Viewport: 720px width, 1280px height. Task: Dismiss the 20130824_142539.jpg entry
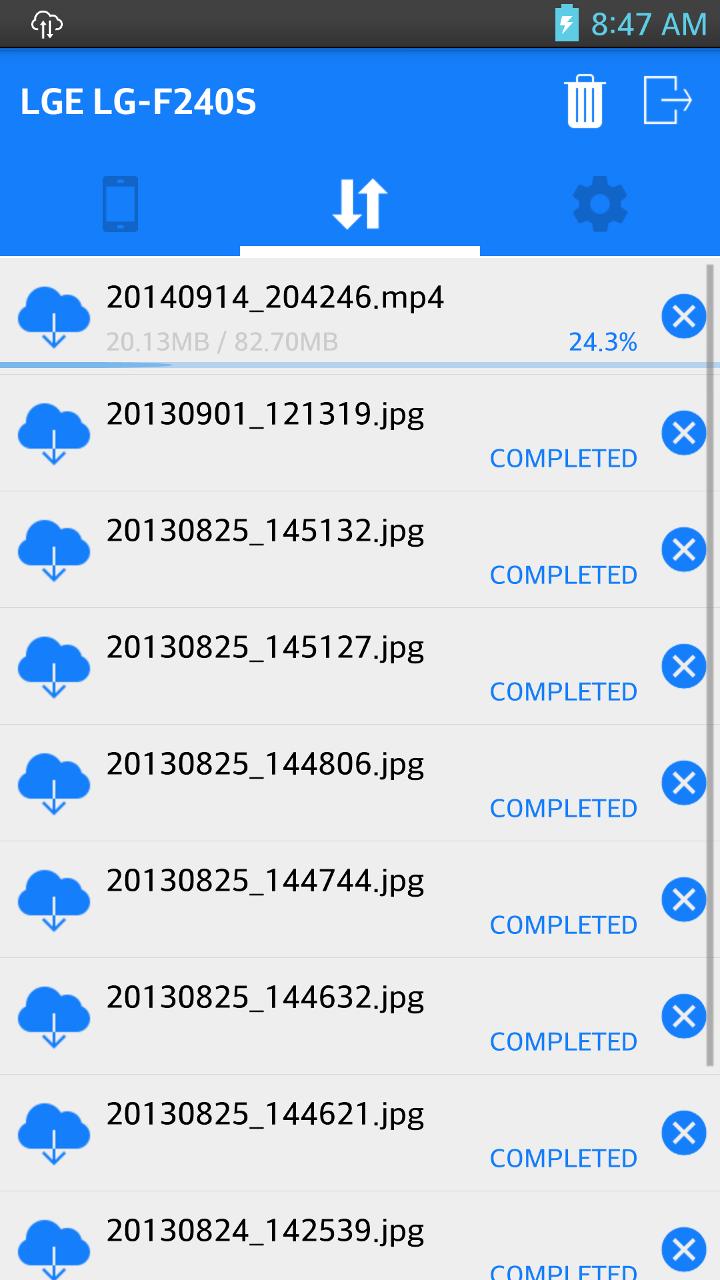point(684,1250)
